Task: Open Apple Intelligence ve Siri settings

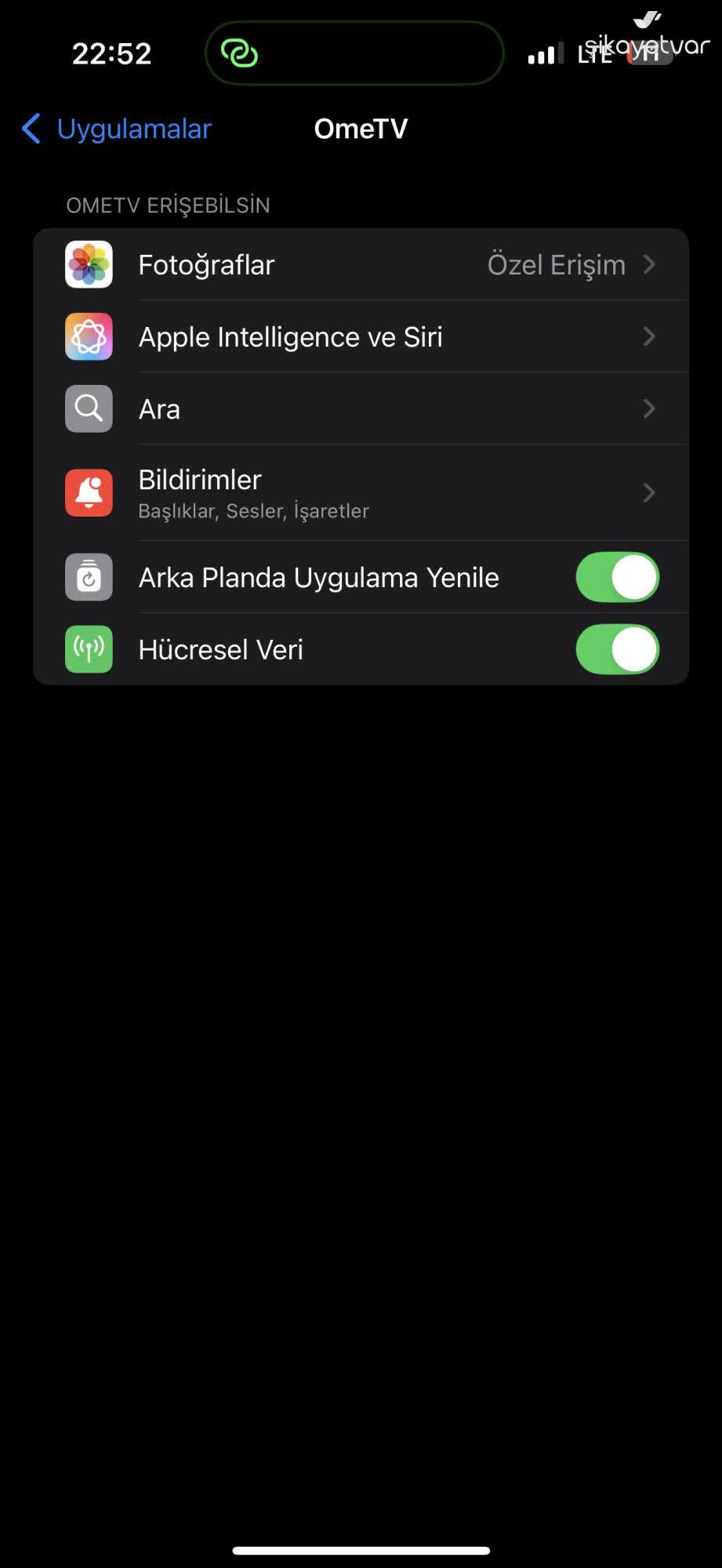Action: pyautogui.click(x=361, y=337)
